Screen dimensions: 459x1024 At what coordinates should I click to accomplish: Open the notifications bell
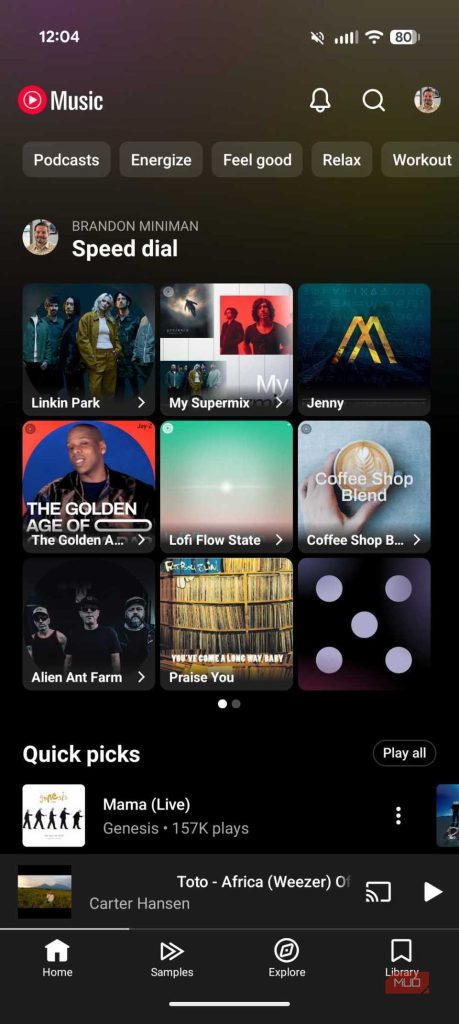pos(320,100)
